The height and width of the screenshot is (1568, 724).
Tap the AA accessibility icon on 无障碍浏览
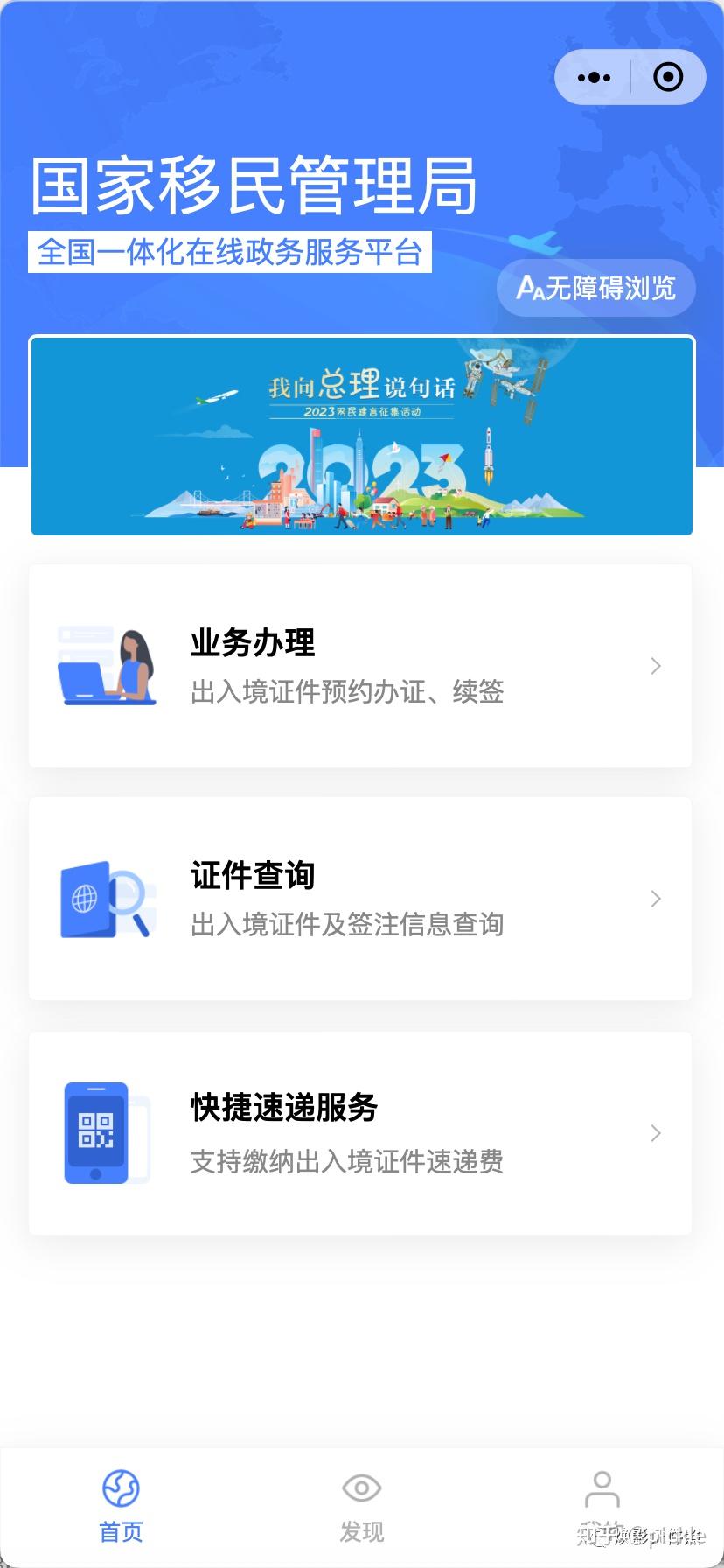coord(531,289)
